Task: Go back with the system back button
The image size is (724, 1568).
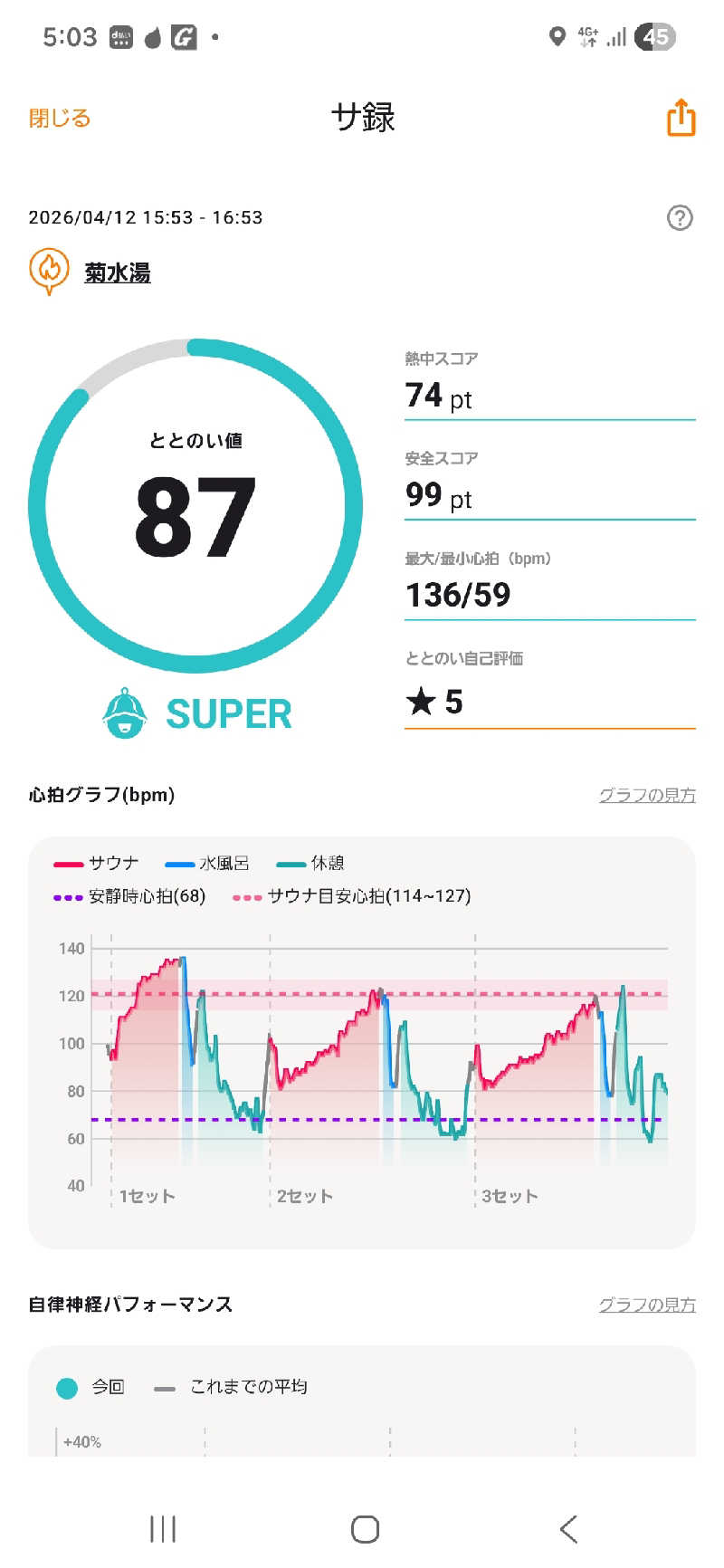Action: tap(568, 1529)
